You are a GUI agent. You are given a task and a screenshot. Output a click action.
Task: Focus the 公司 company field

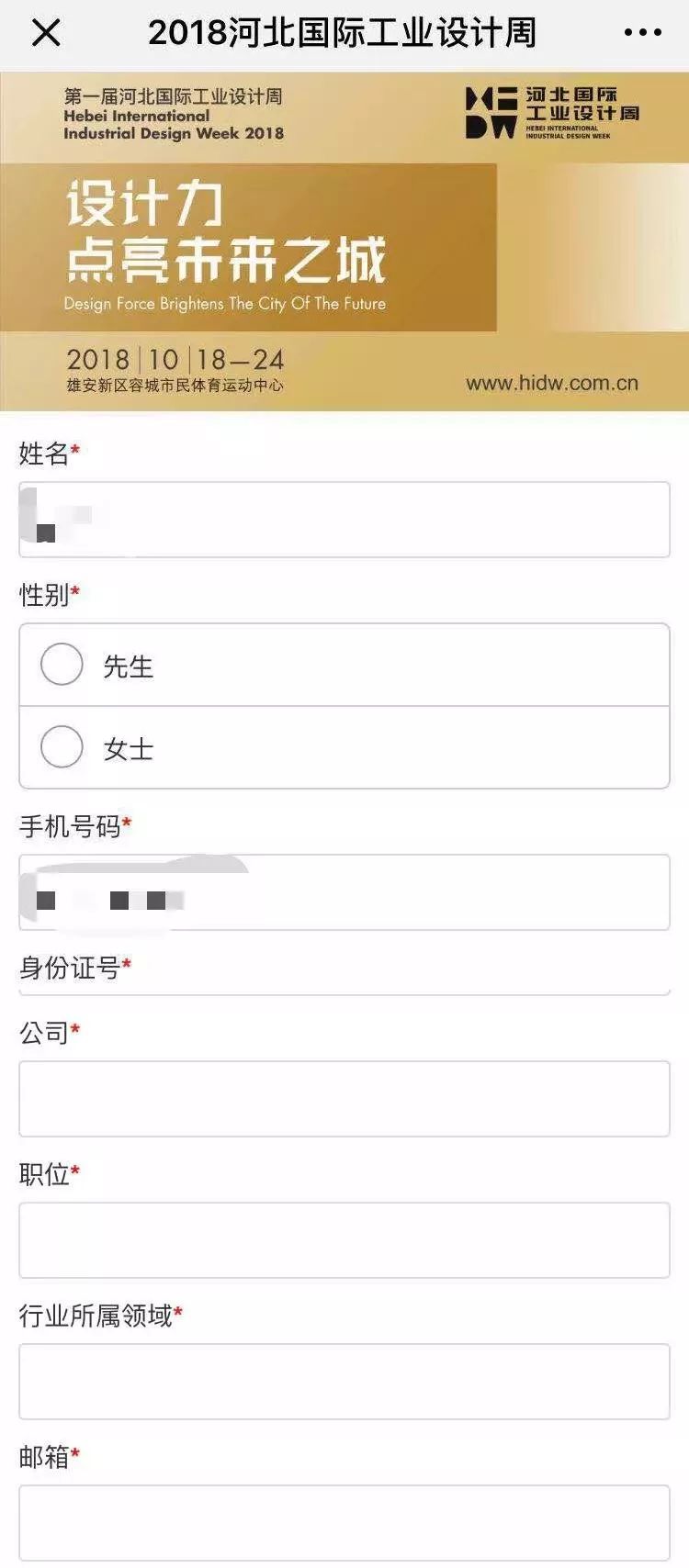pos(344,1099)
